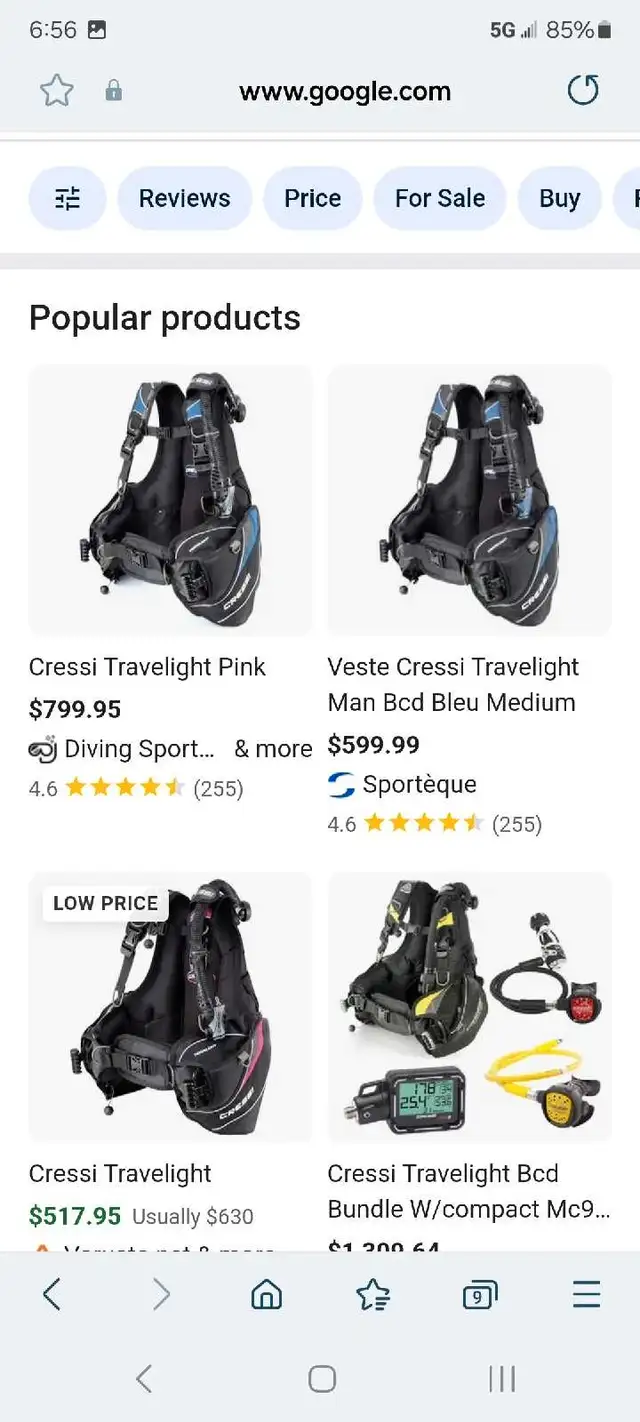
Task: Open system recent apps
Action: [502, 1380]
